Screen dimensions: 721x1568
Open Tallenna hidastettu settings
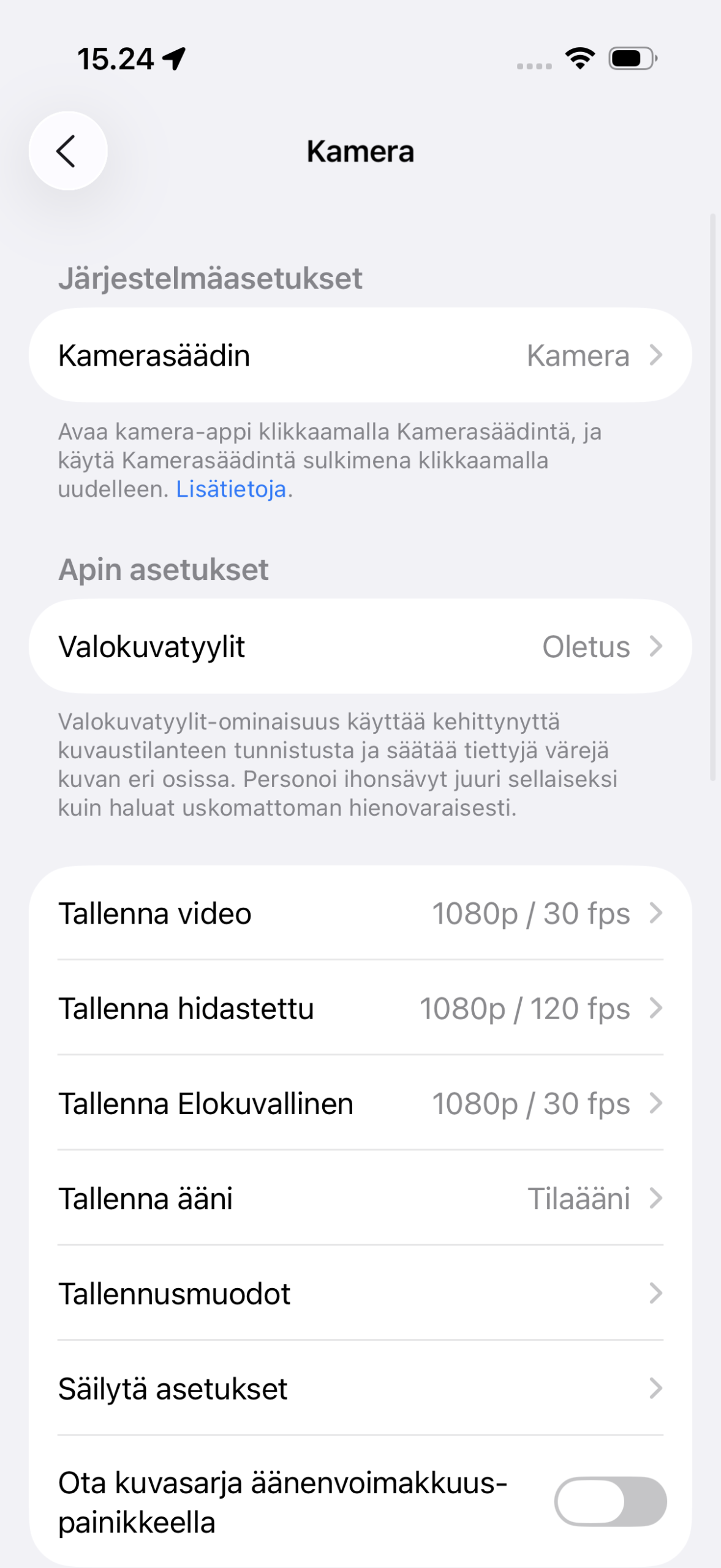[360, 1008]
